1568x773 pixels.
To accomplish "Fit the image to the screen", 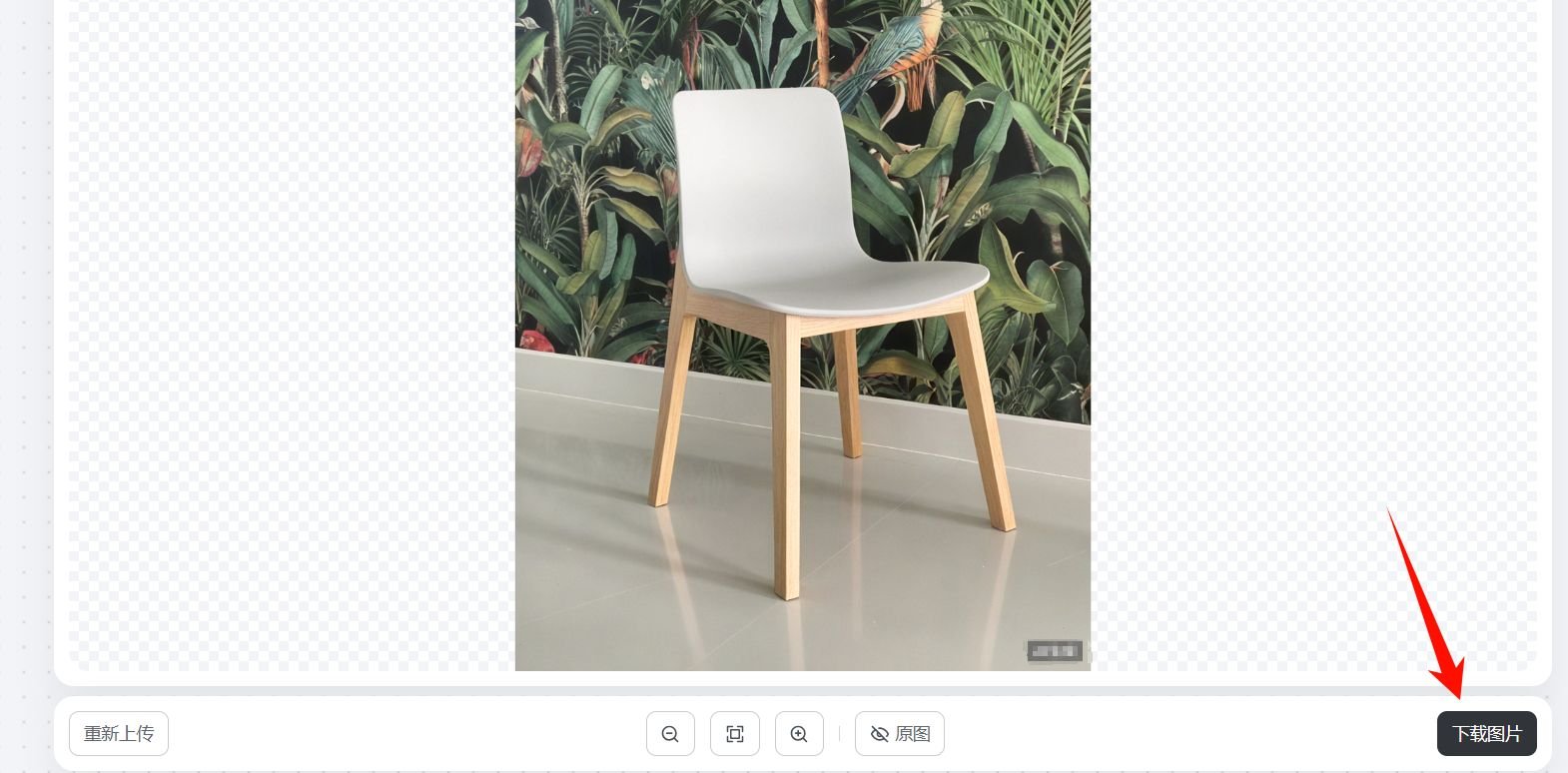I will click(x=735, y=734).
